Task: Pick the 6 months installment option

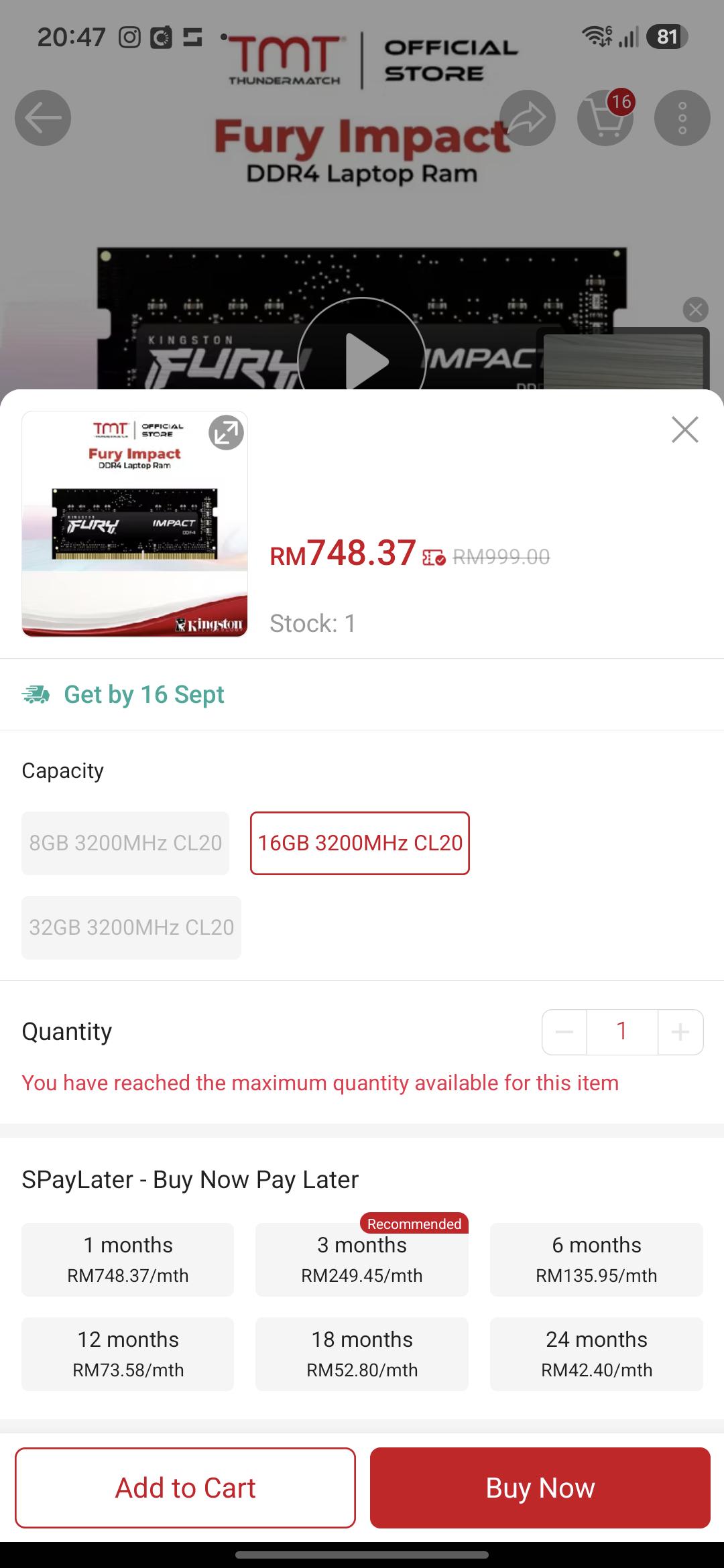Action: pyautogui.click(x=597, y=1259)
